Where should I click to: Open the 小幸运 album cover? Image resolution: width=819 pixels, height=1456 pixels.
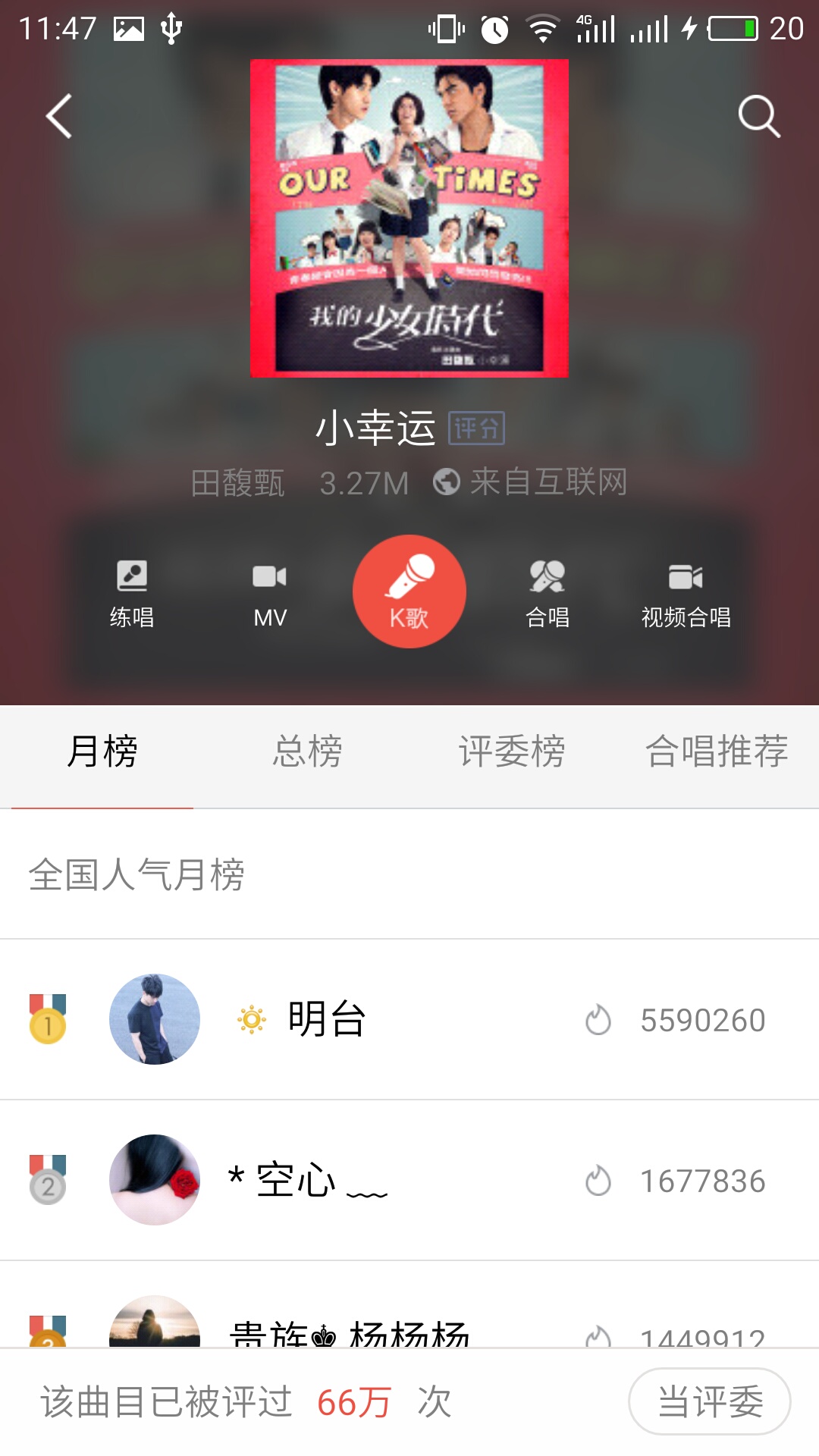pyautogui.click(x=409, y=218)
